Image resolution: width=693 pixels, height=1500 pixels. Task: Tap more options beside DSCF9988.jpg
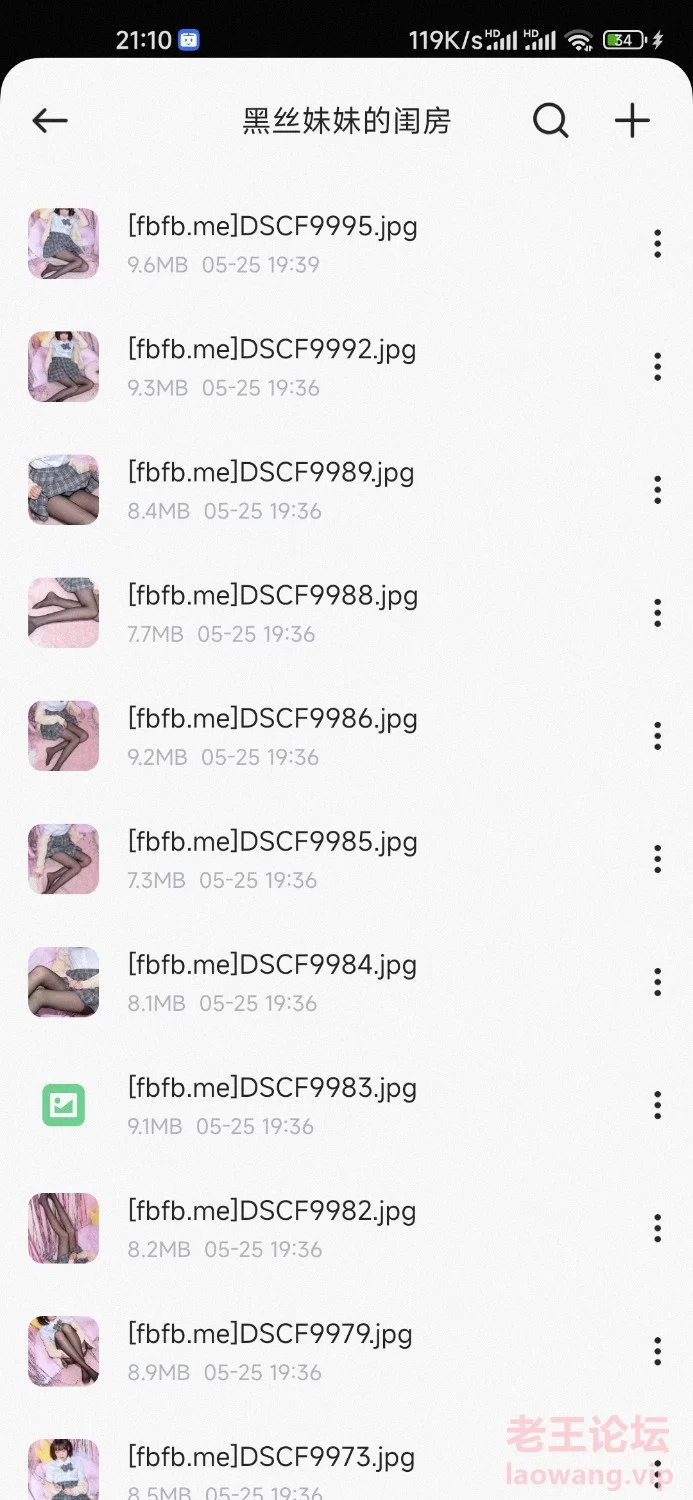(x=657, y=612)
